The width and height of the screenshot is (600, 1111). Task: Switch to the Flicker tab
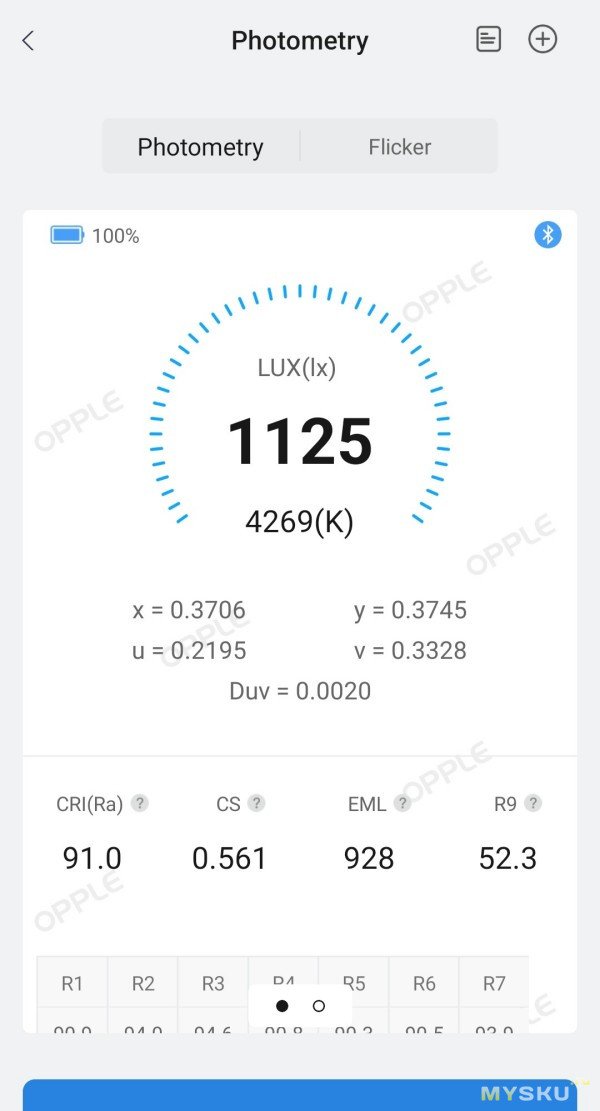pyautogui.click(x=399, y=147)
